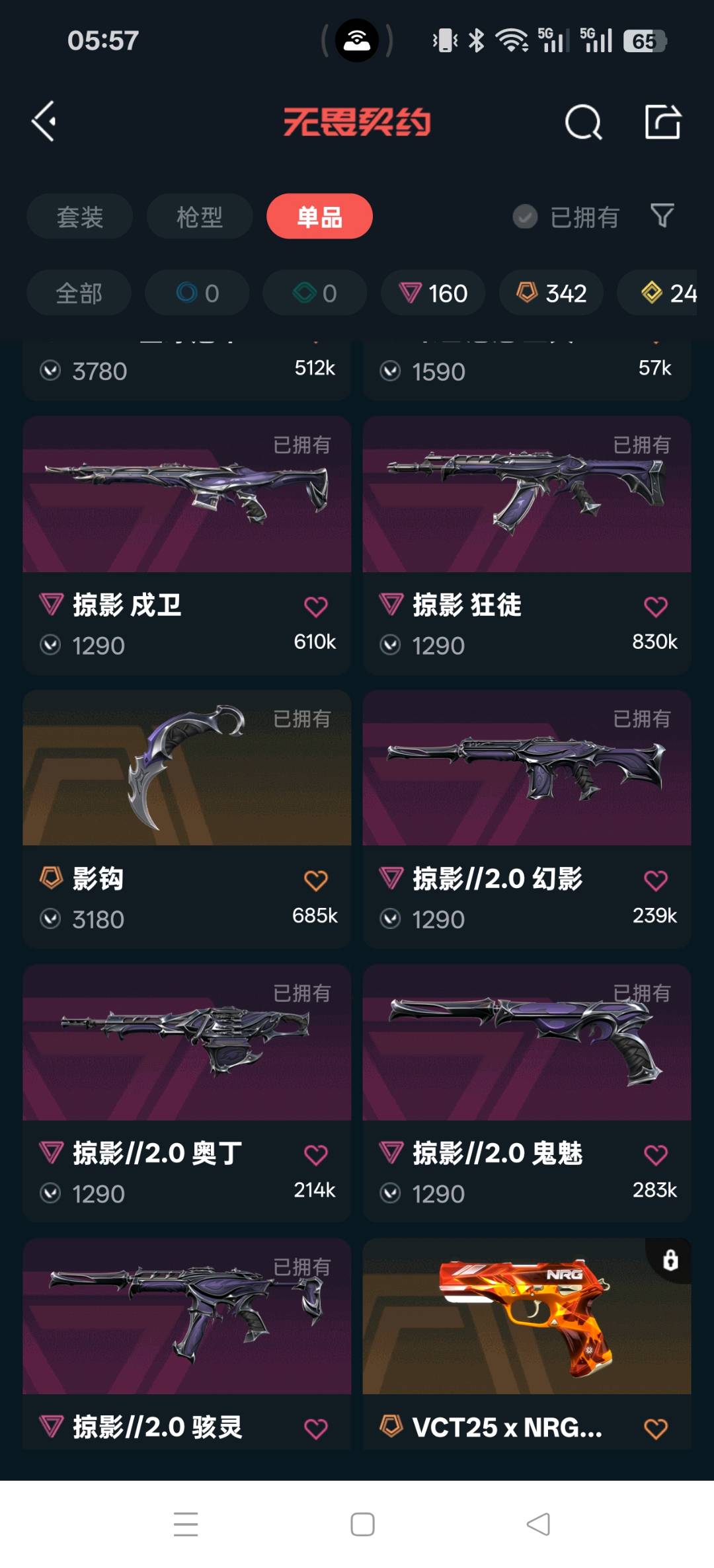The height and width of the screenshot is (1568, 714).
Task: Like the 掠影//2.0 鬼魅 skin
Action: coord(656,1154)
